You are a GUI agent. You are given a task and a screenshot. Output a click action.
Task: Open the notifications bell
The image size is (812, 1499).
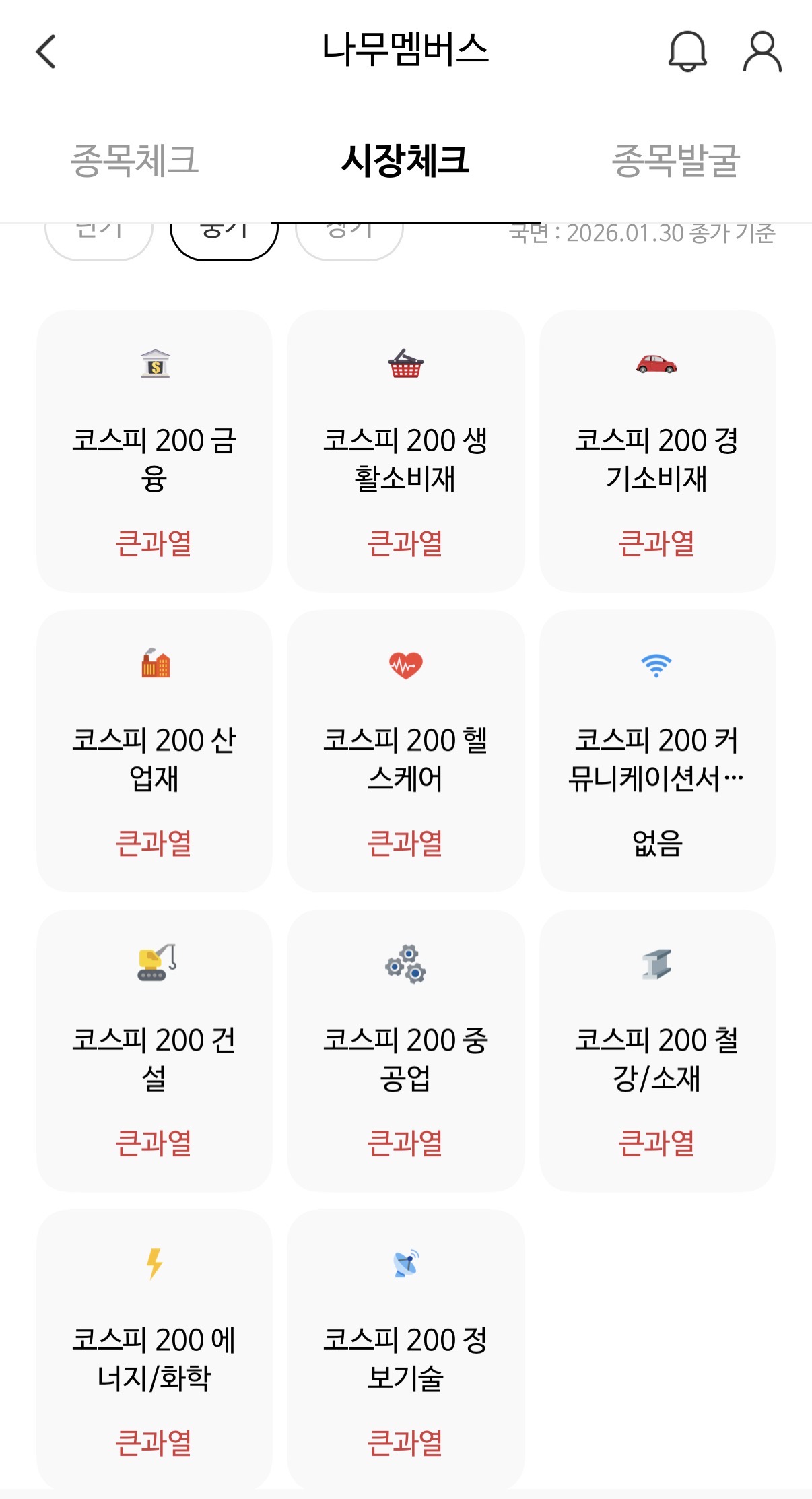pos(687,51)
